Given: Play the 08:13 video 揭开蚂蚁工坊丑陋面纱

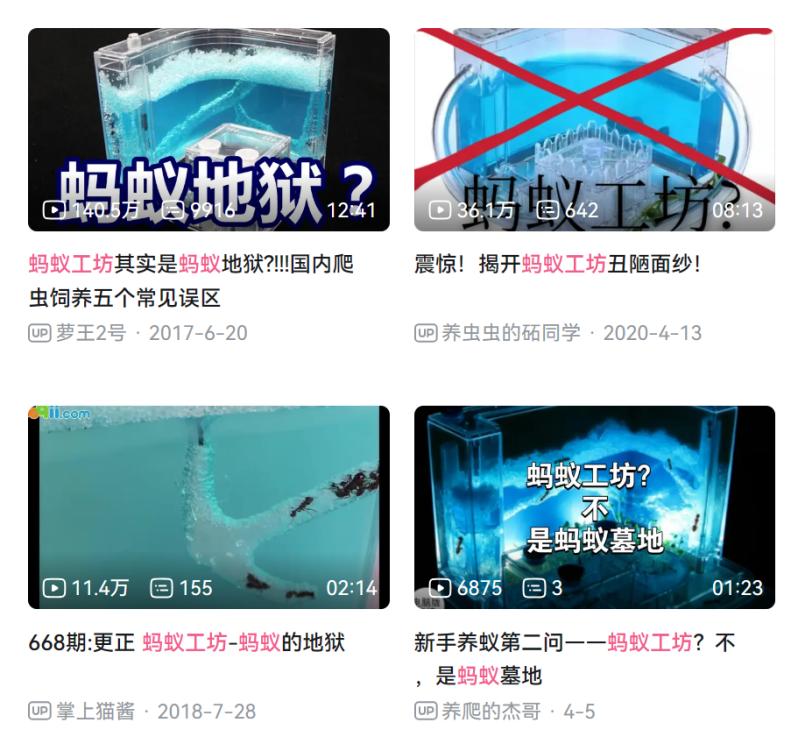Looking at the screenshot, I should (x=594, y=129).
